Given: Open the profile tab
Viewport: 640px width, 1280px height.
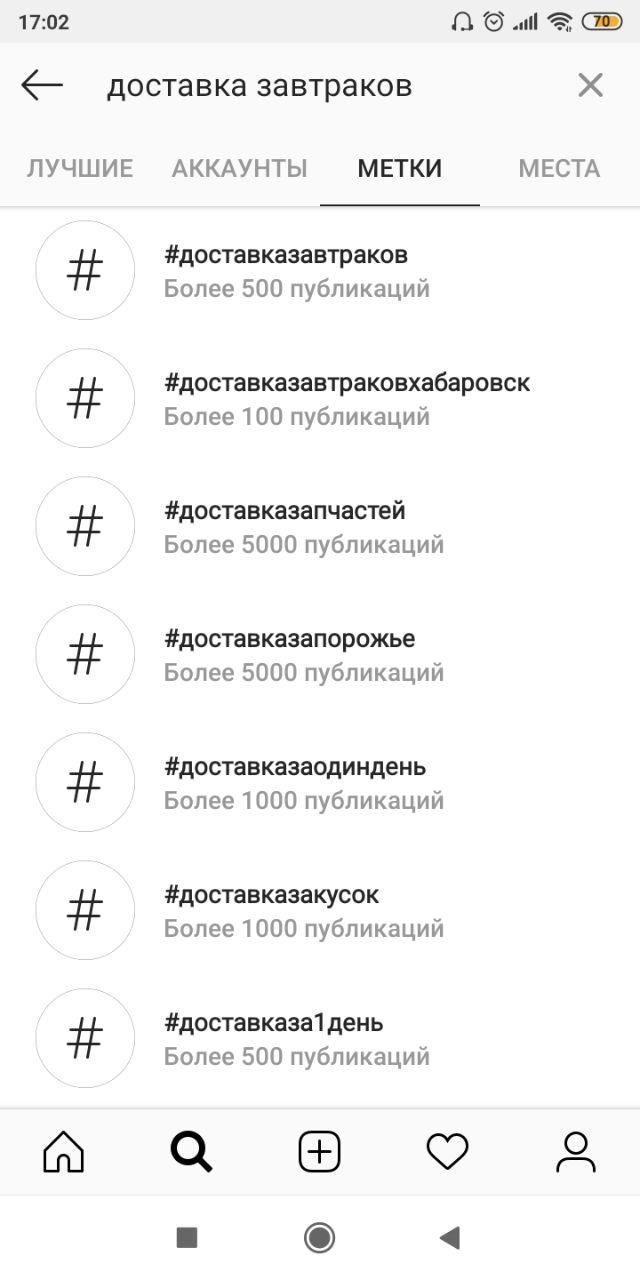Looking at the screenshot, I should 576,1152.
